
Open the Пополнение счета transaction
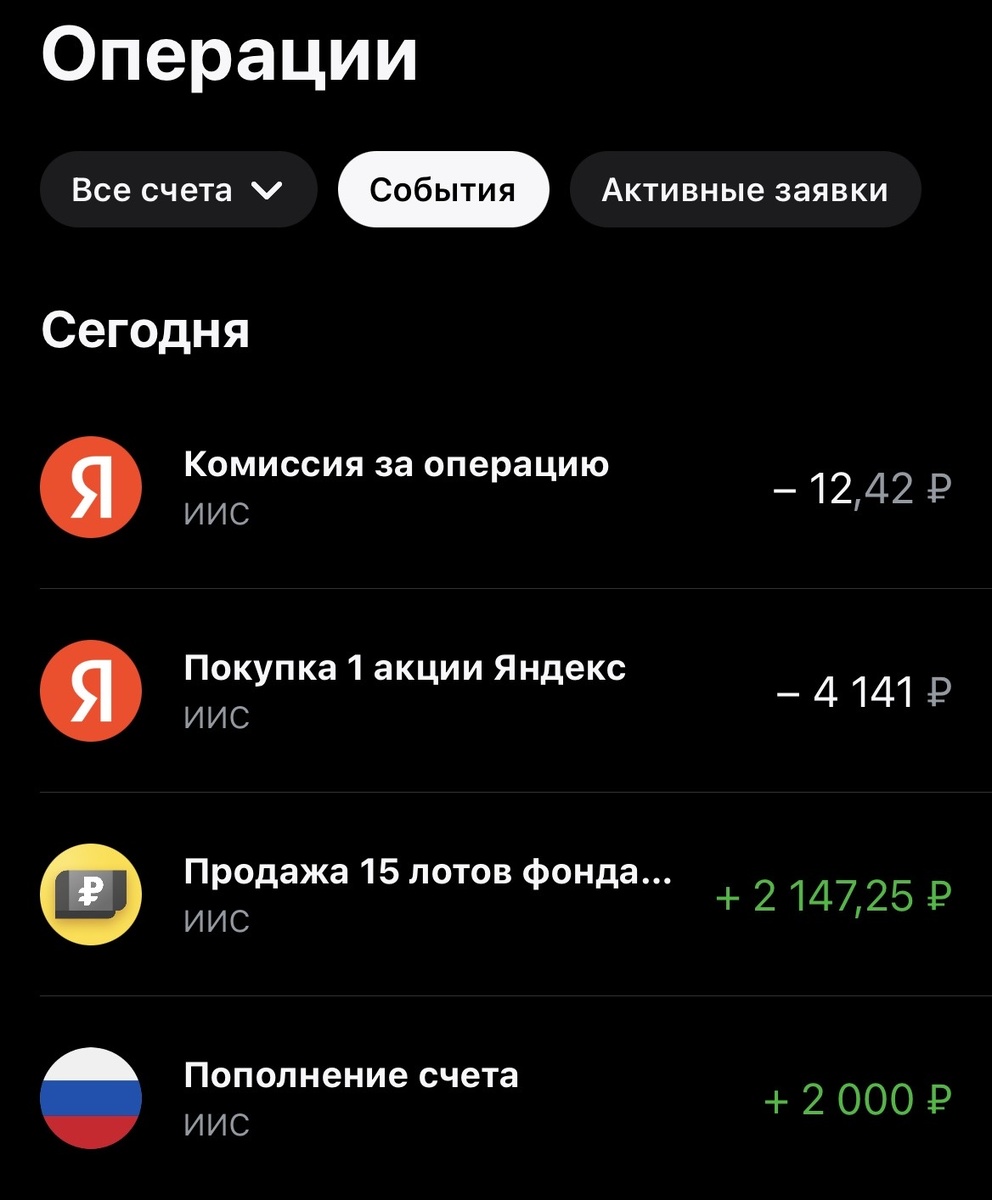351,1075
